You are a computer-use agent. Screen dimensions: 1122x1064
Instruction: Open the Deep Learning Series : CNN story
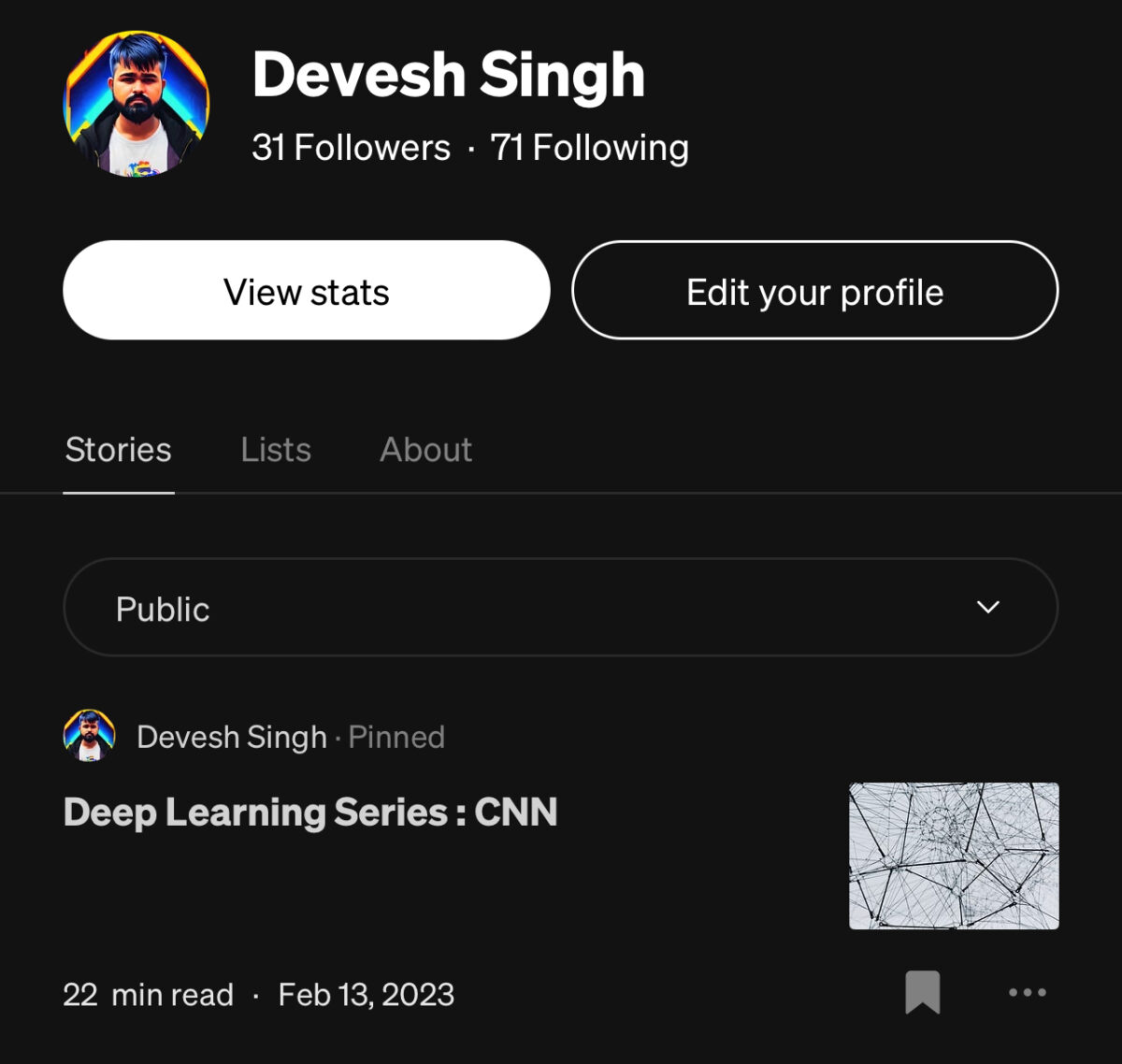310,812
